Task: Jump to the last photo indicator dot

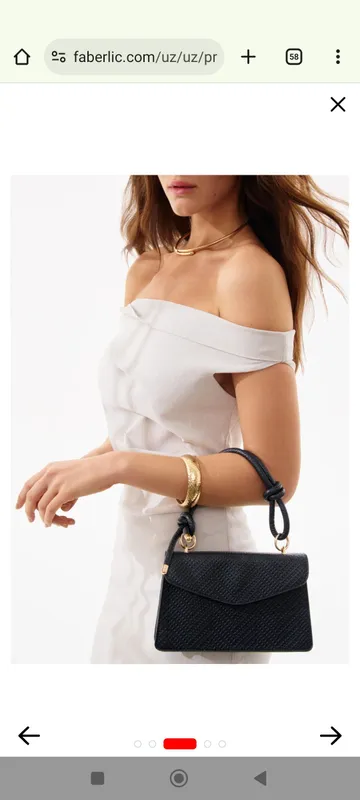Action: [222, 744]
